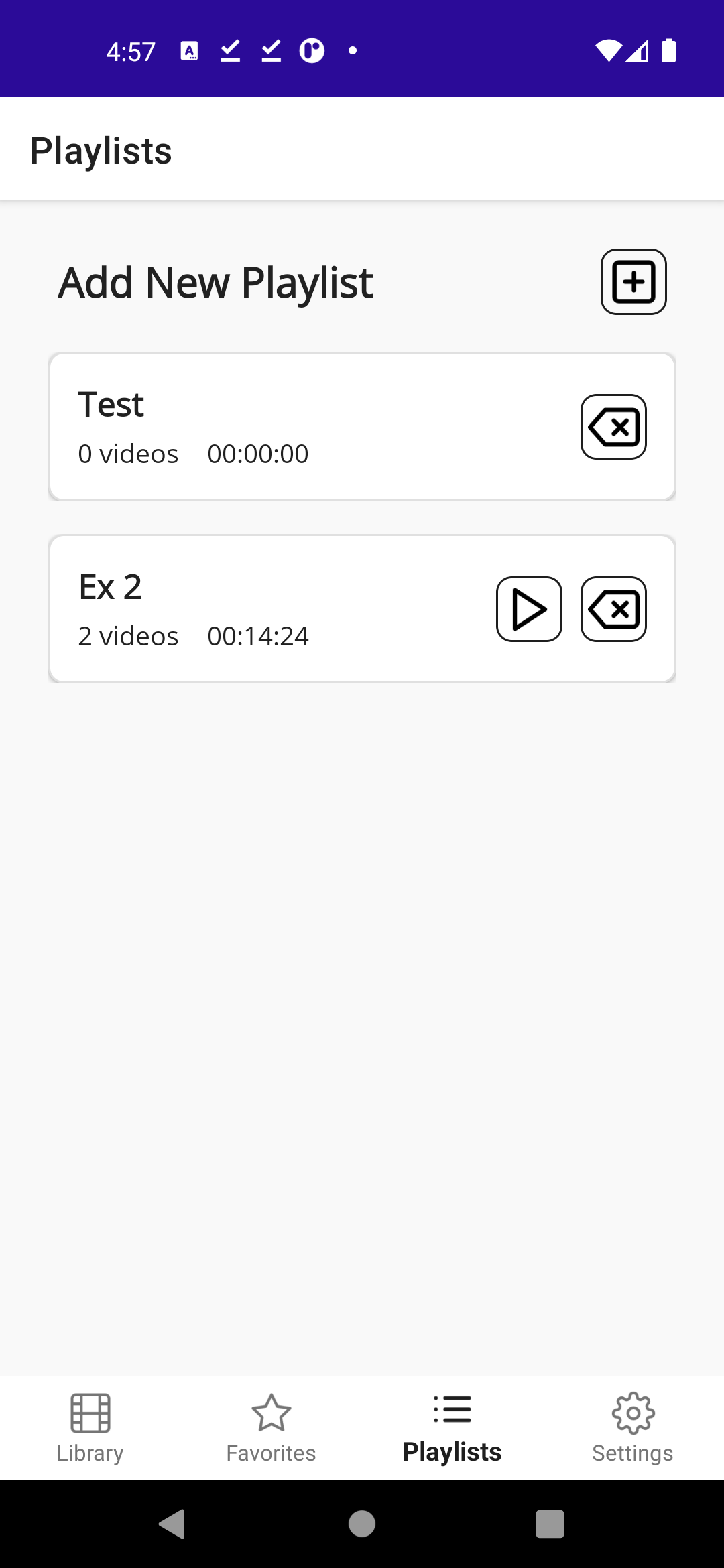Screen dimensions: 724x1568
Task: Go to the home screen
Action: tap(362, 1524)
